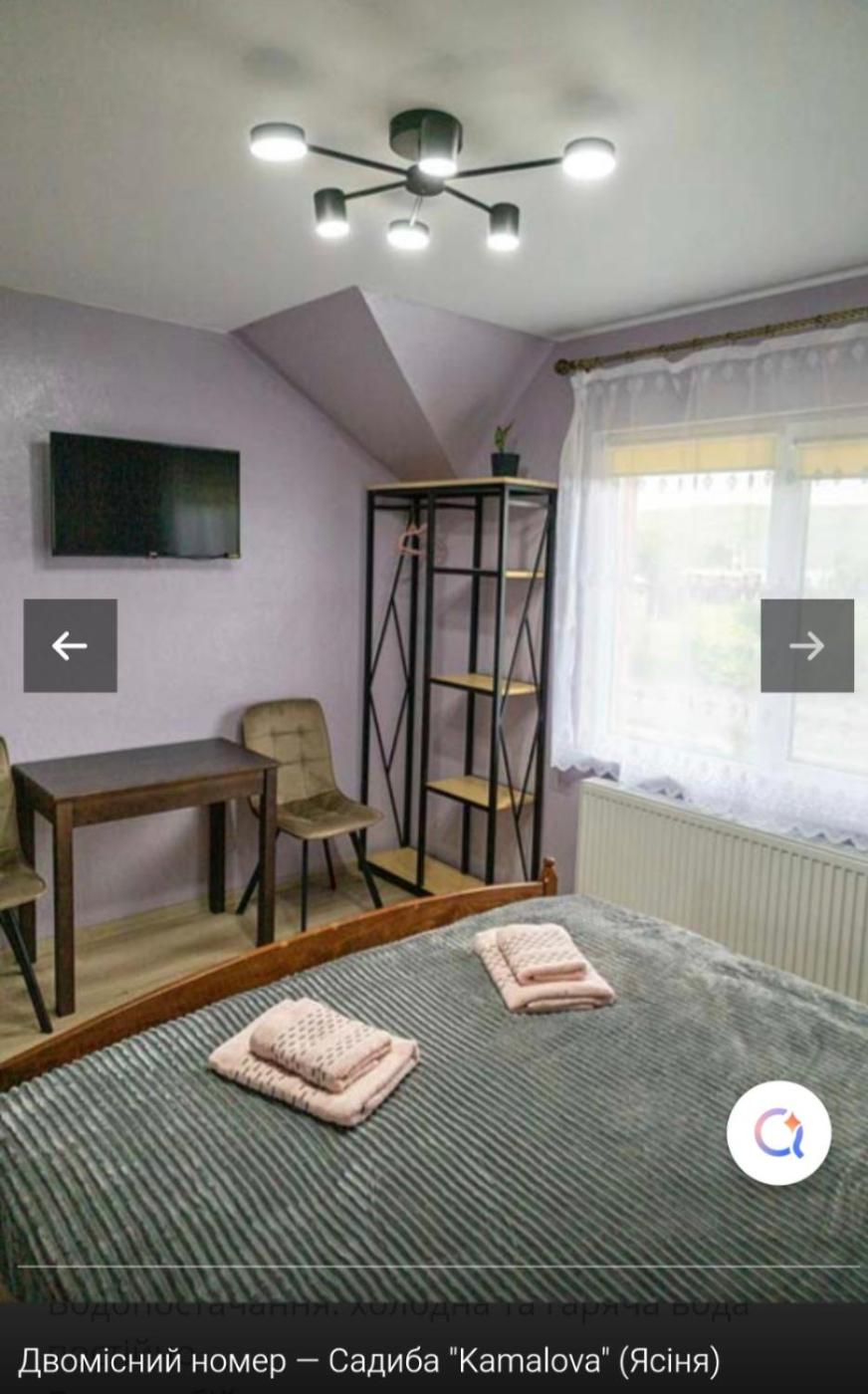Open the visual search lens button
868x1394 pixels.
(x=778, y=1132)
